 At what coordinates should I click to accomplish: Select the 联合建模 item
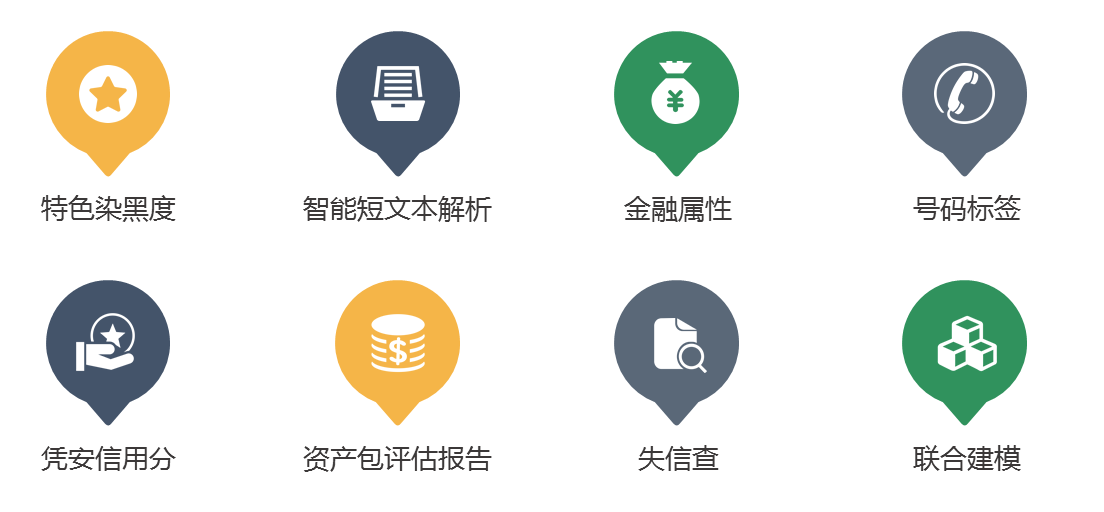pos(964,345)
